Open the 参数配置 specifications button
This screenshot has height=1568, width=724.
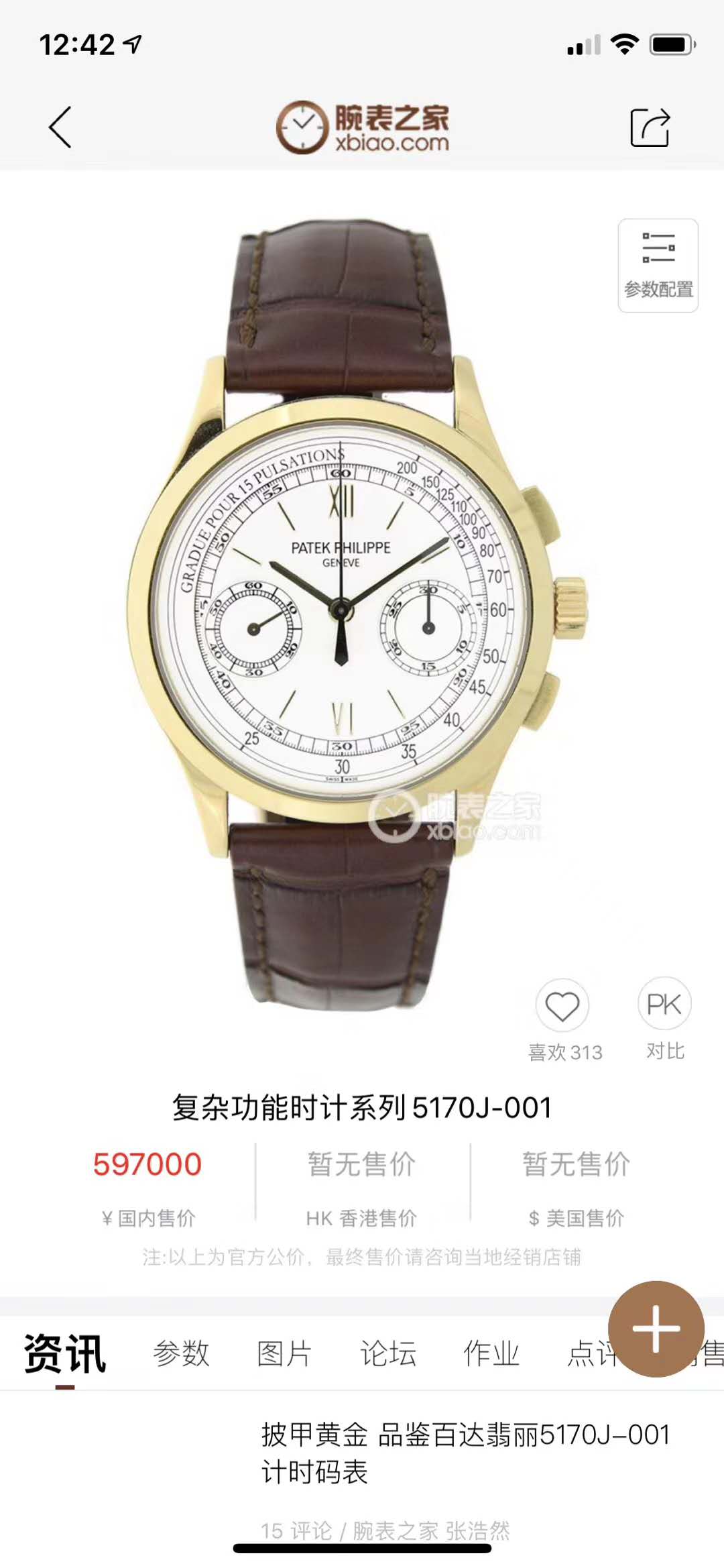(658, 266)
